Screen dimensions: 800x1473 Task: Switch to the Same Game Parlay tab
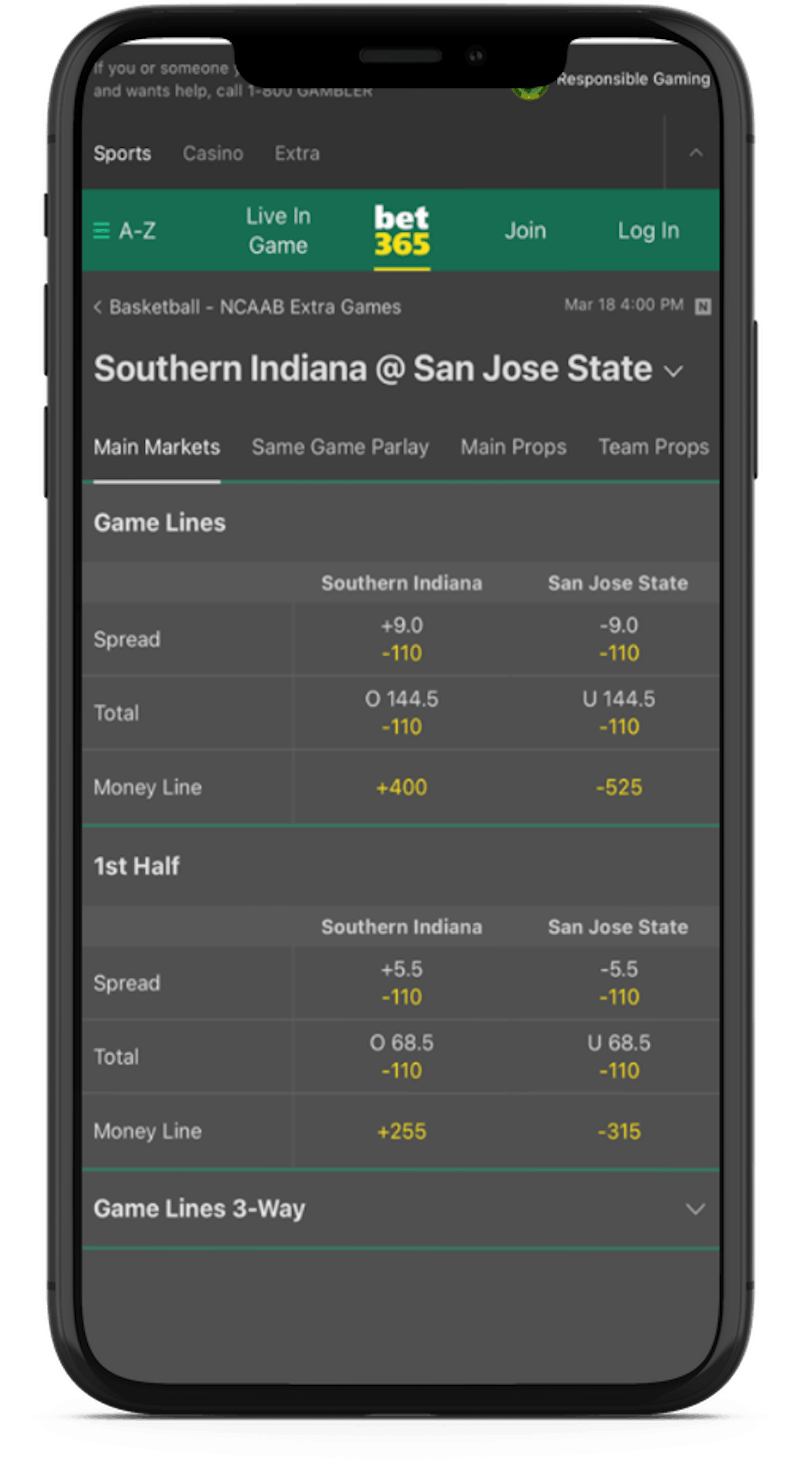340,447
